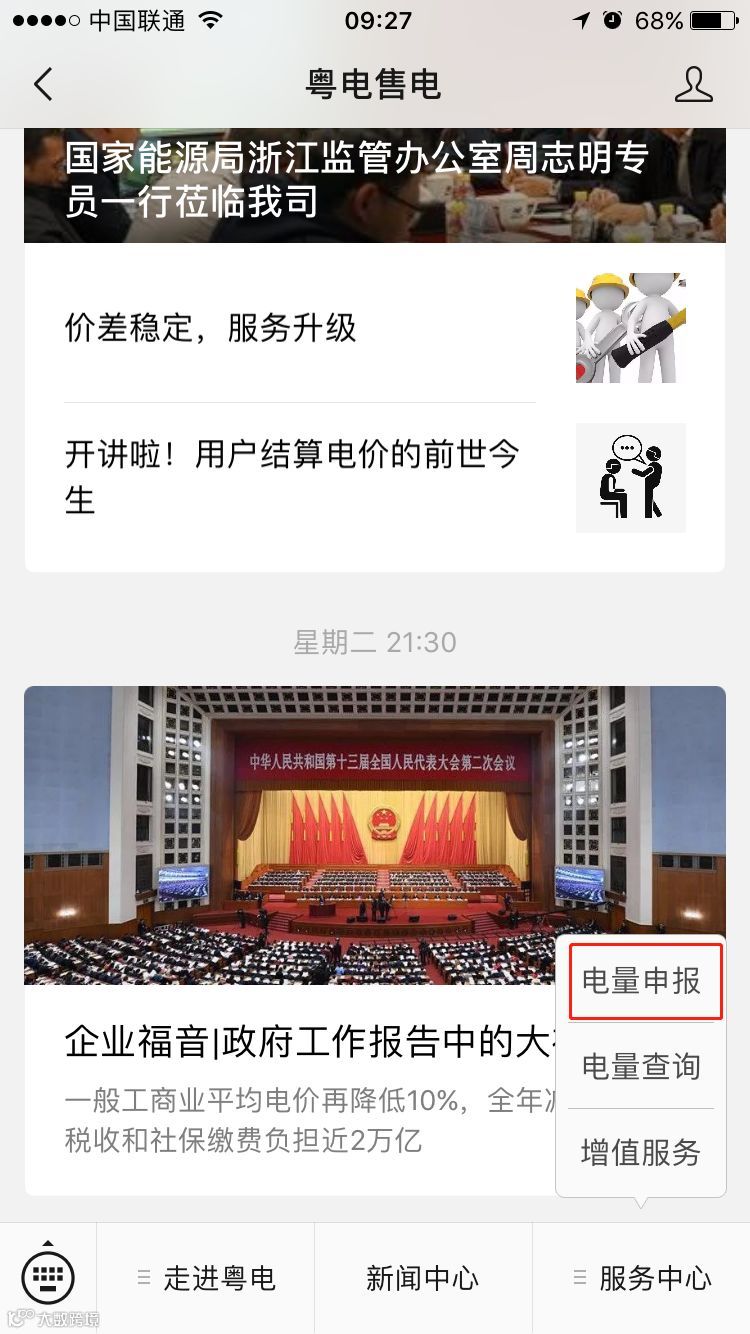Expand the 走进粤电 bottom menu
The width and height of the screenshot is (750, 1334).
tap(206, 1278)
